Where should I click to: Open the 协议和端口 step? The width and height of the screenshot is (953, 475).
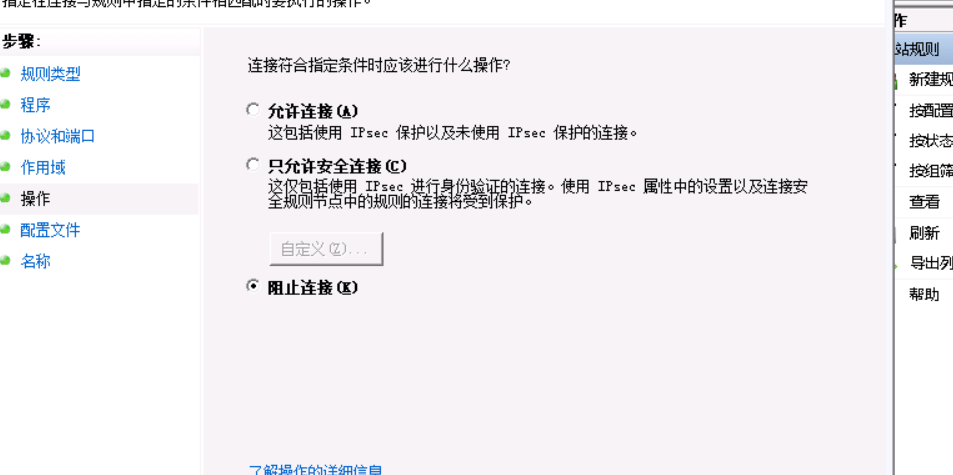point(57,136)
